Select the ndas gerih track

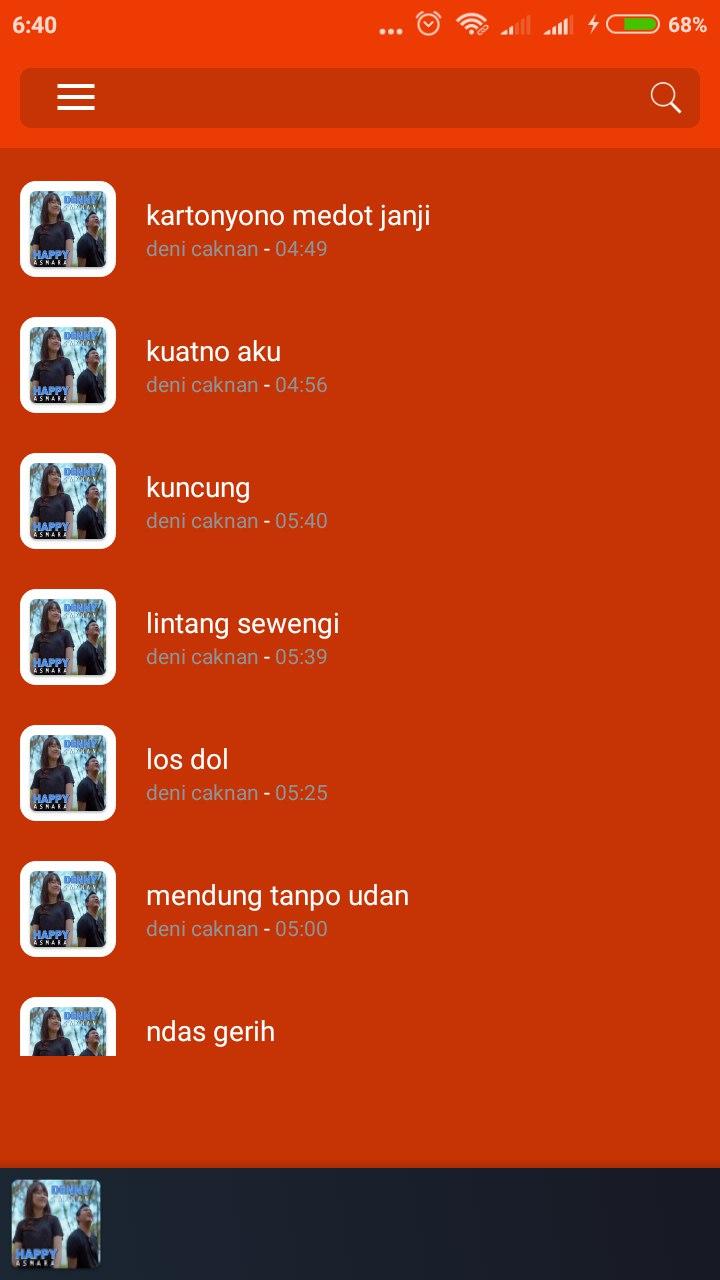click(210, 1030)
